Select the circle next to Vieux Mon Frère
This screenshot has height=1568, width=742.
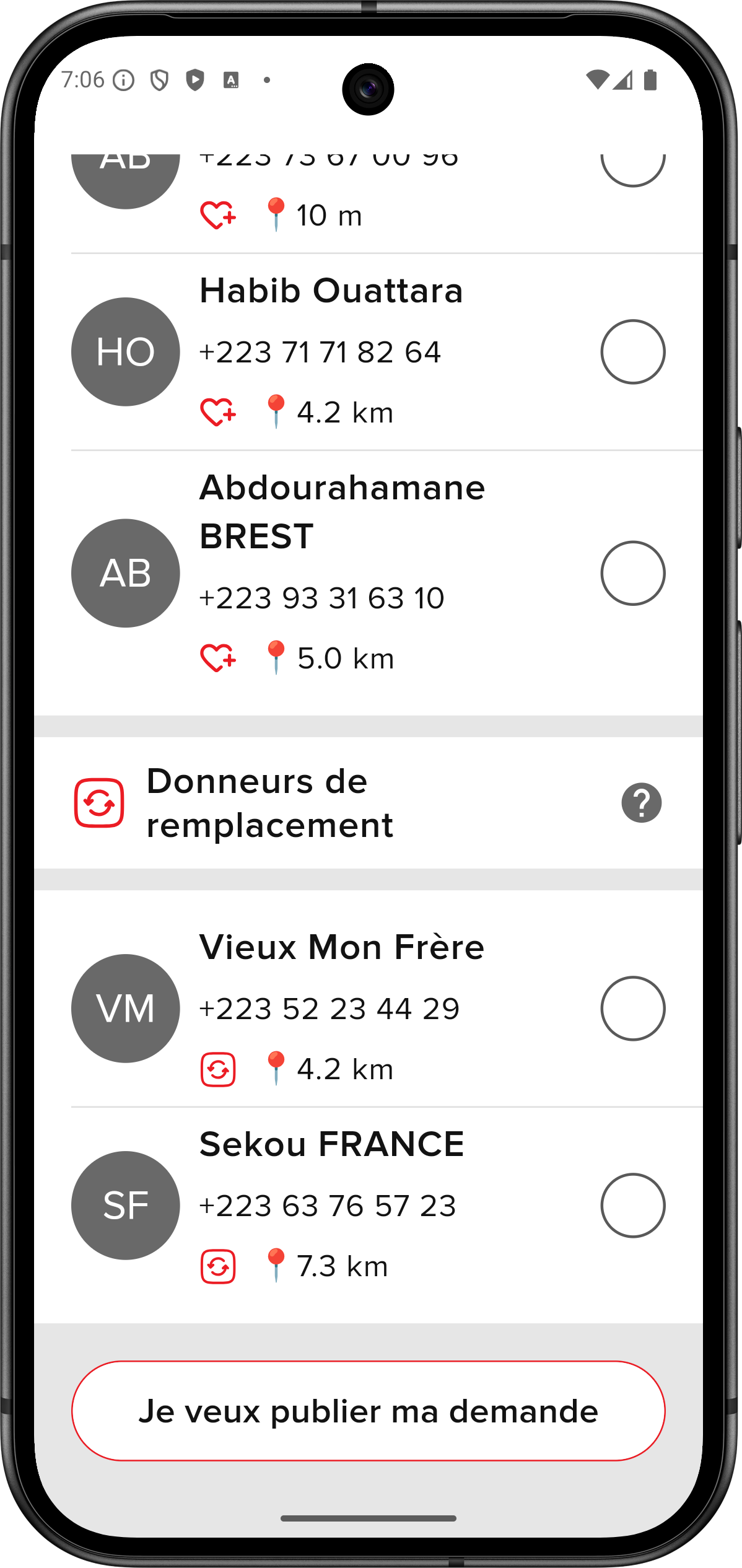pos(633,1009)
